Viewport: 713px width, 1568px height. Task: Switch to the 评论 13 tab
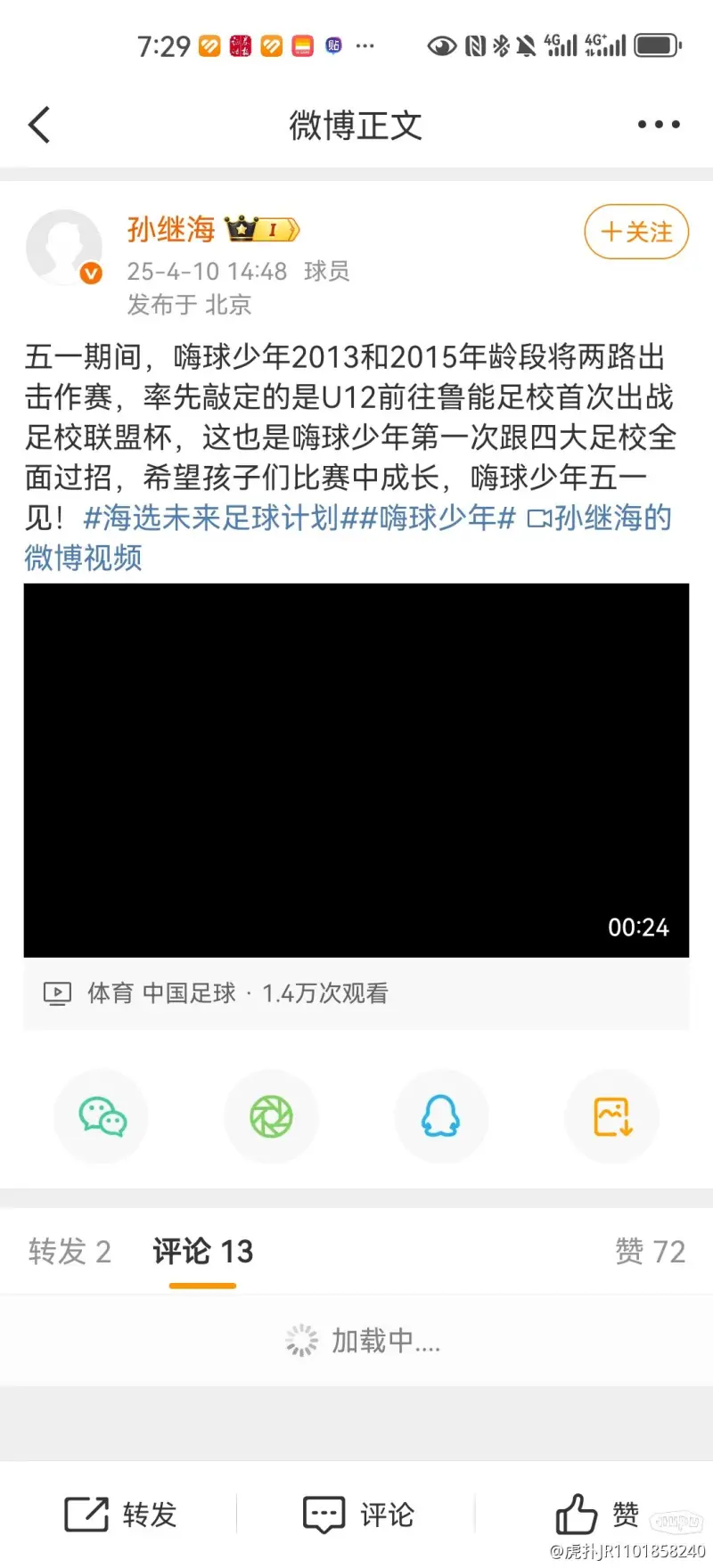pos(203,1252)
